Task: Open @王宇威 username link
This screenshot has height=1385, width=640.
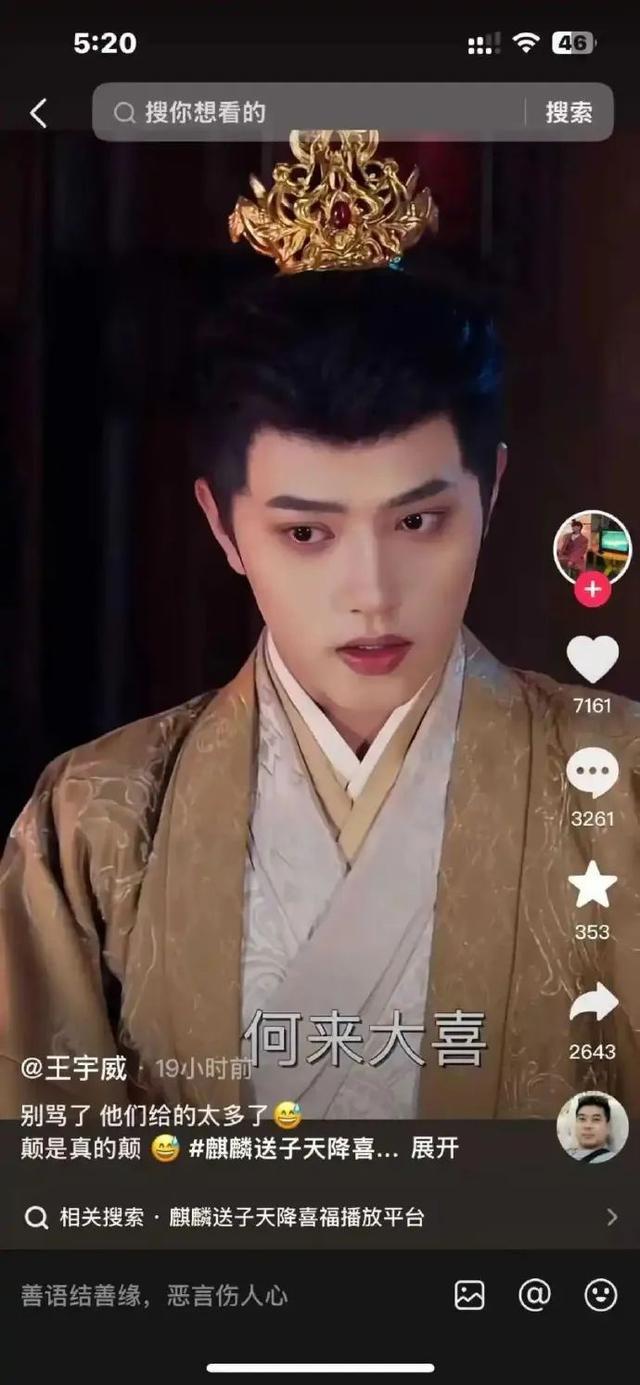Action: tap(75, 1068)
